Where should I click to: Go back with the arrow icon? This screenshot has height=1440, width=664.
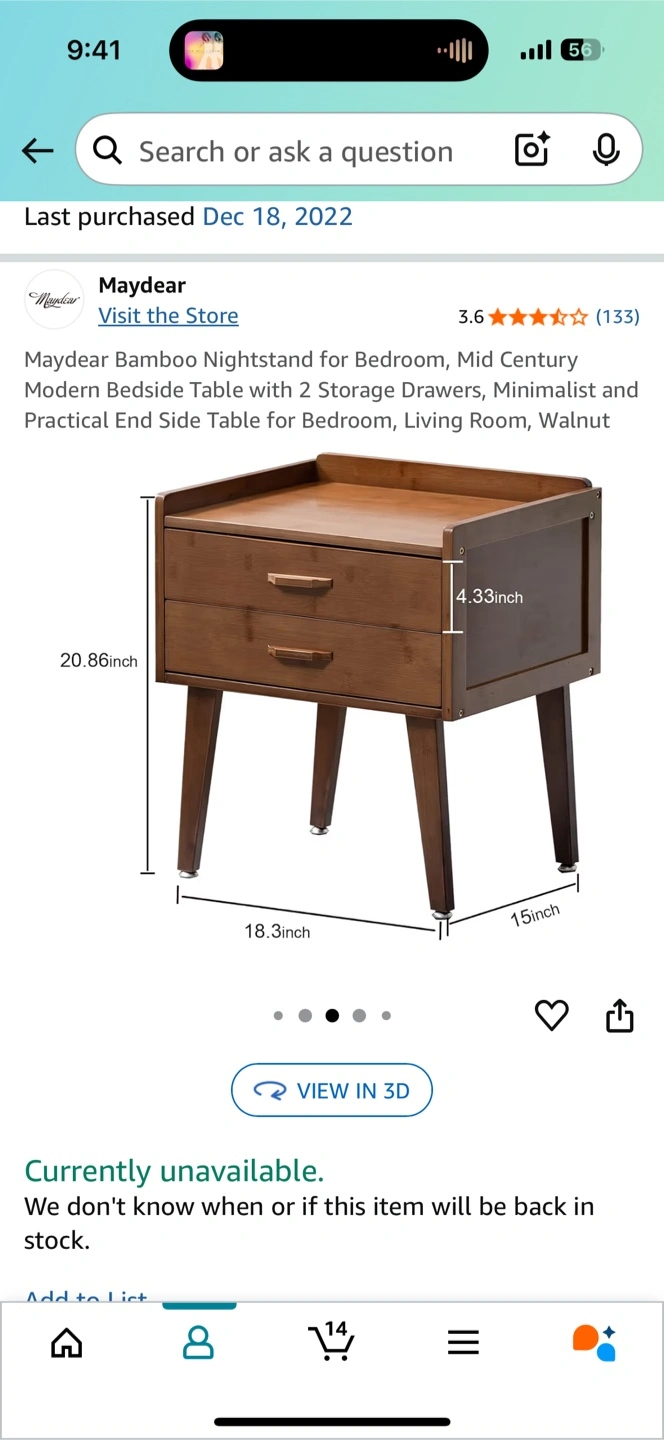coord(37,151)
